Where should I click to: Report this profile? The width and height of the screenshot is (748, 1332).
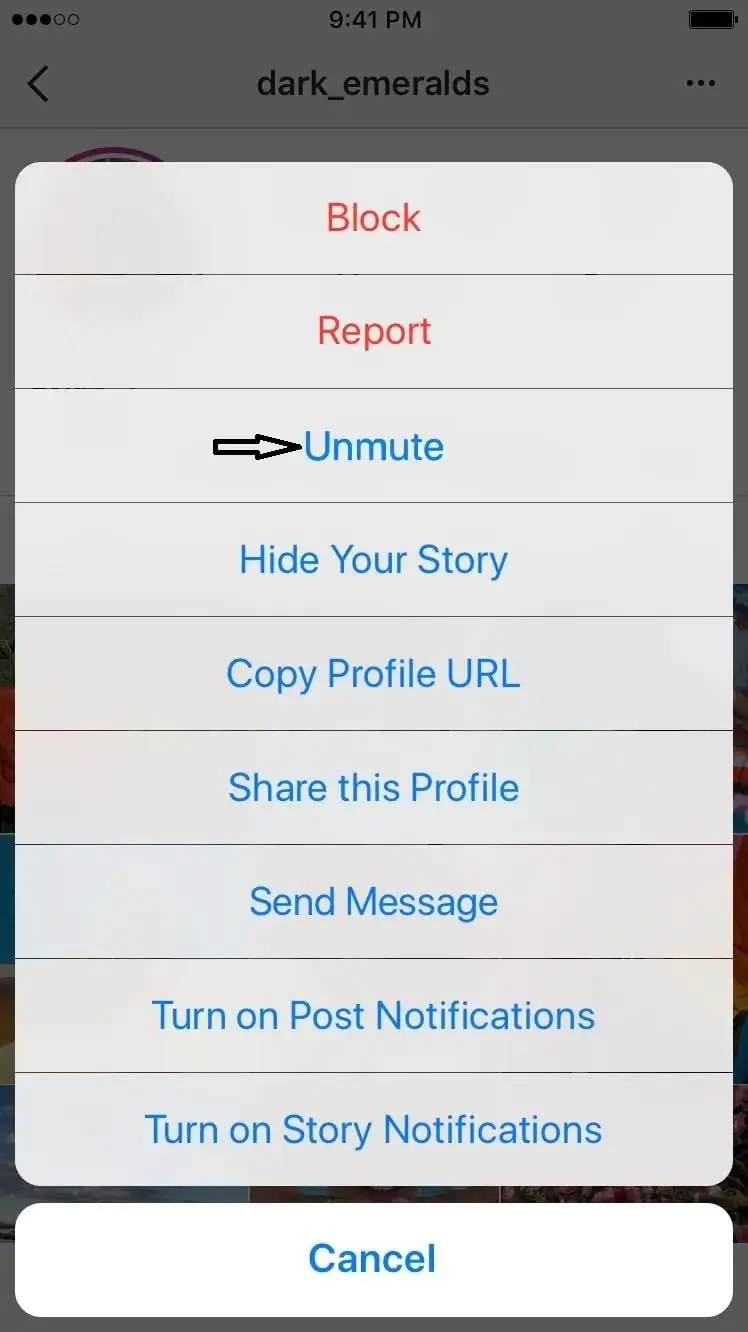[x=373, y=331]
